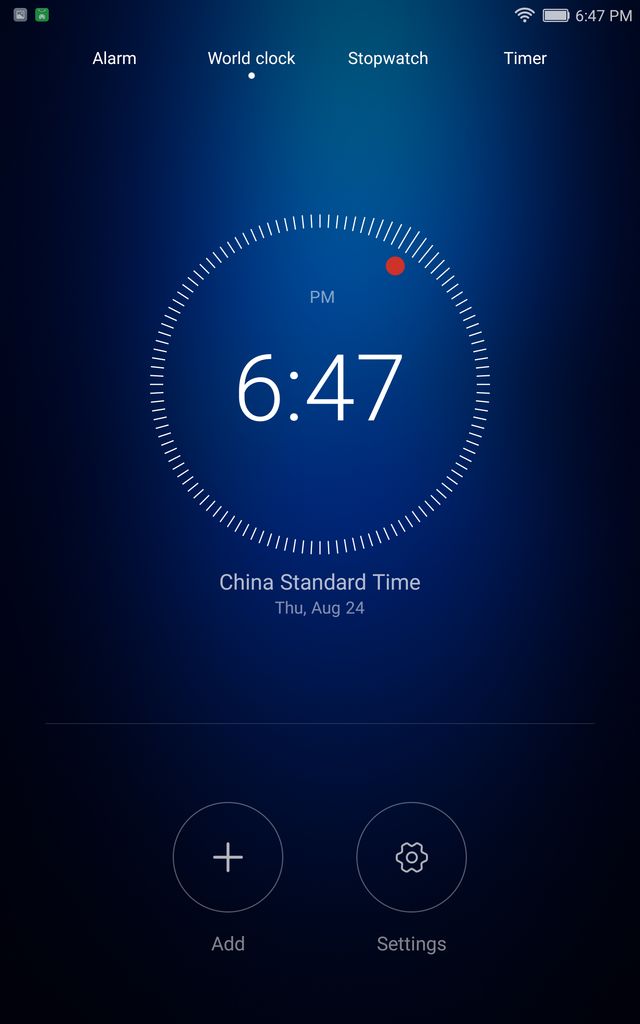Go to the Timer tab
Screen dimensions: 640x1024
tap(525, 58)
